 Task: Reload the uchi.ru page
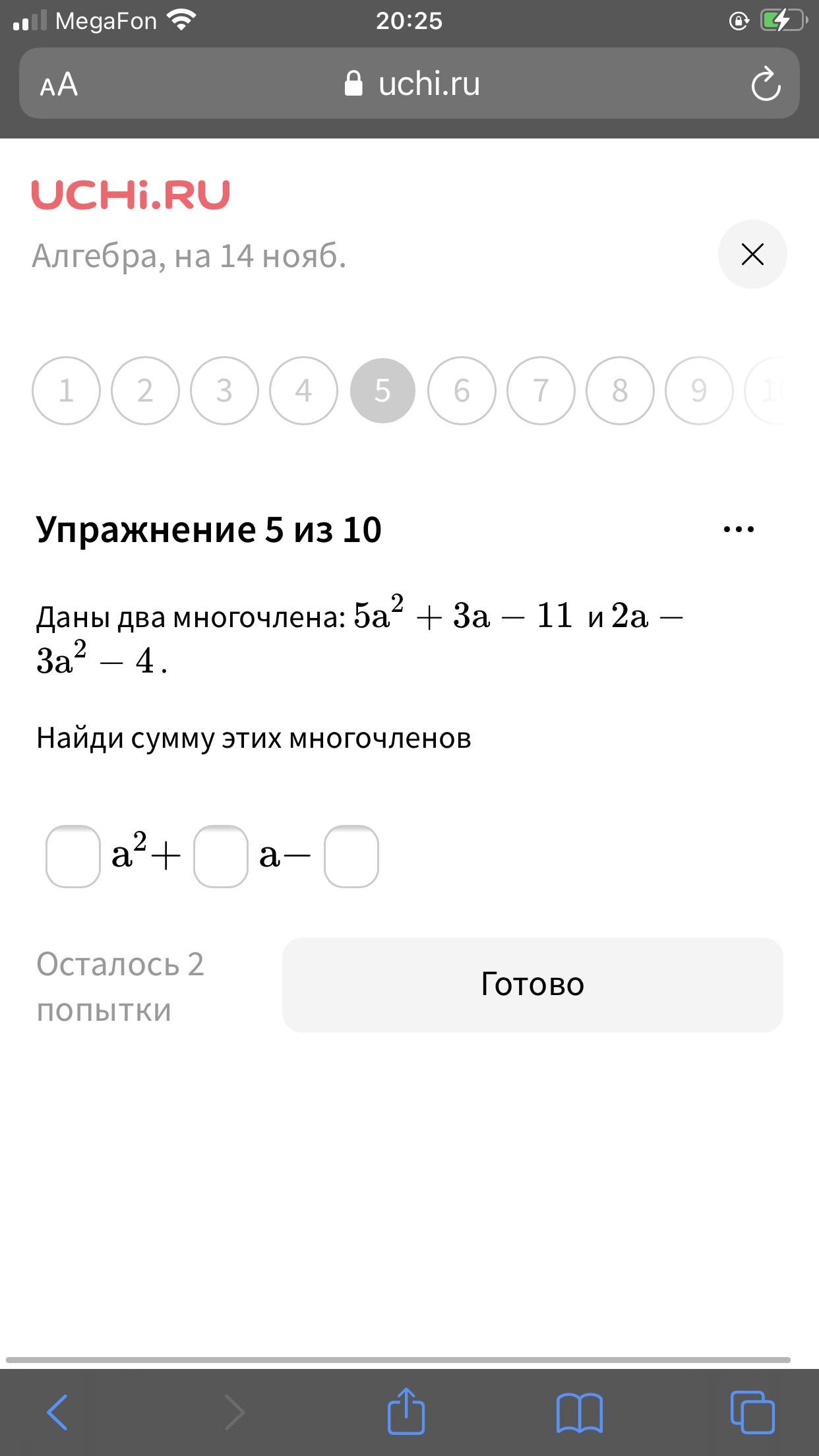(x=766, y=84)
